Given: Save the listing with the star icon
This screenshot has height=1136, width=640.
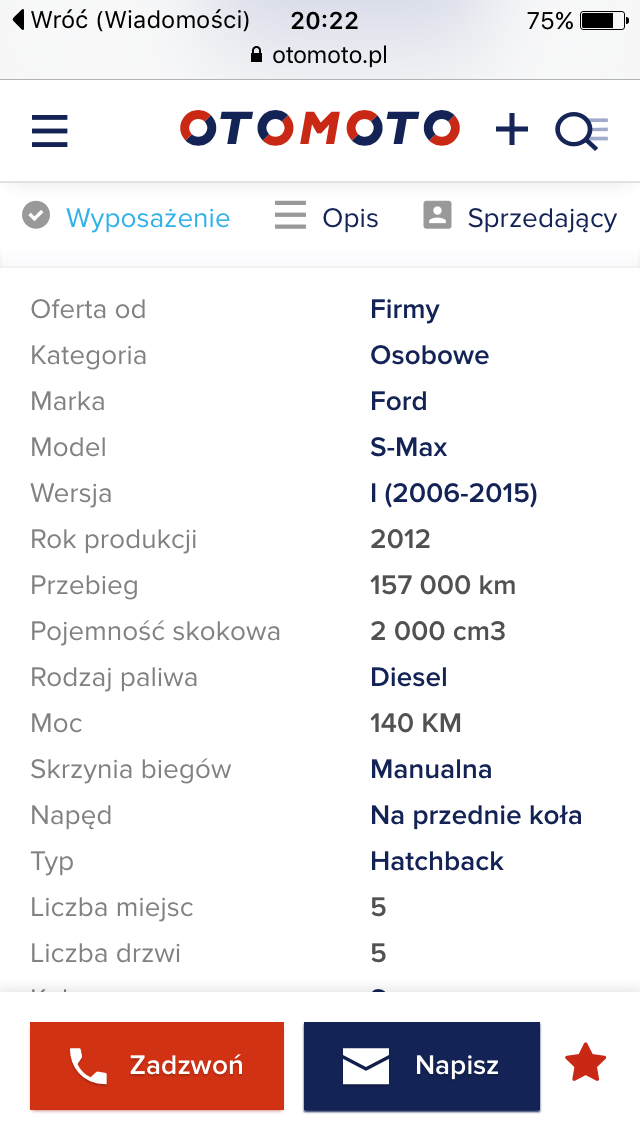Looking at the screenshot, I should (x=586, y=1064).
